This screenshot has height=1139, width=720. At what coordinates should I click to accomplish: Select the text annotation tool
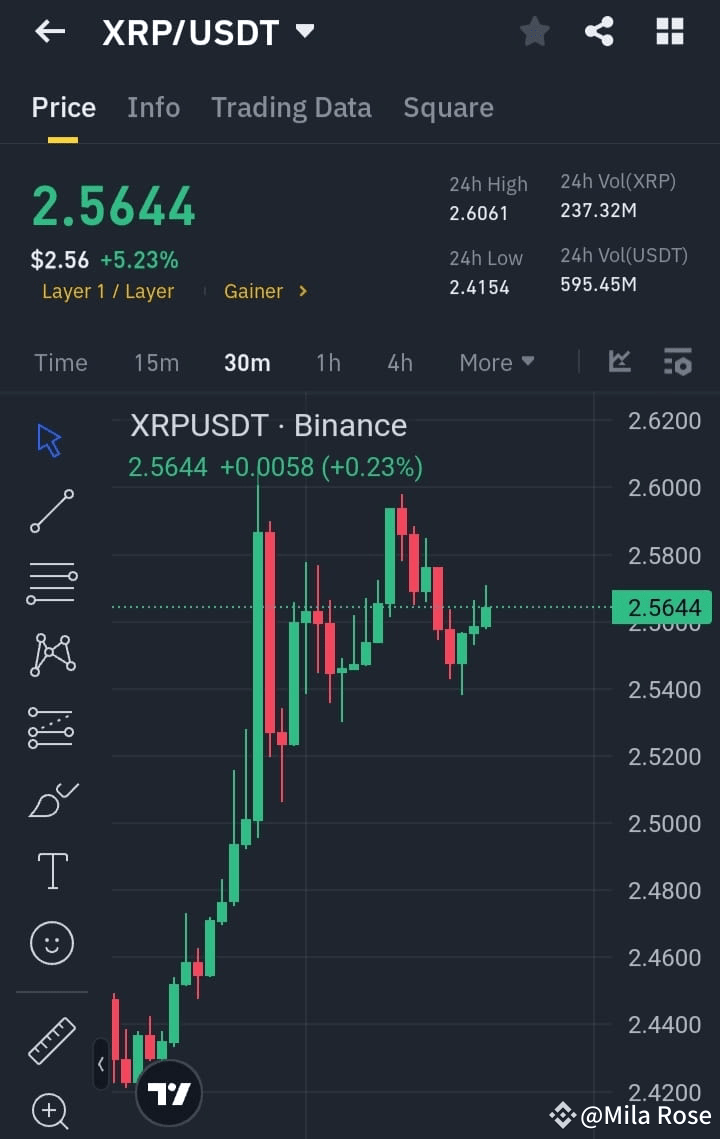[x=51, y=871]
